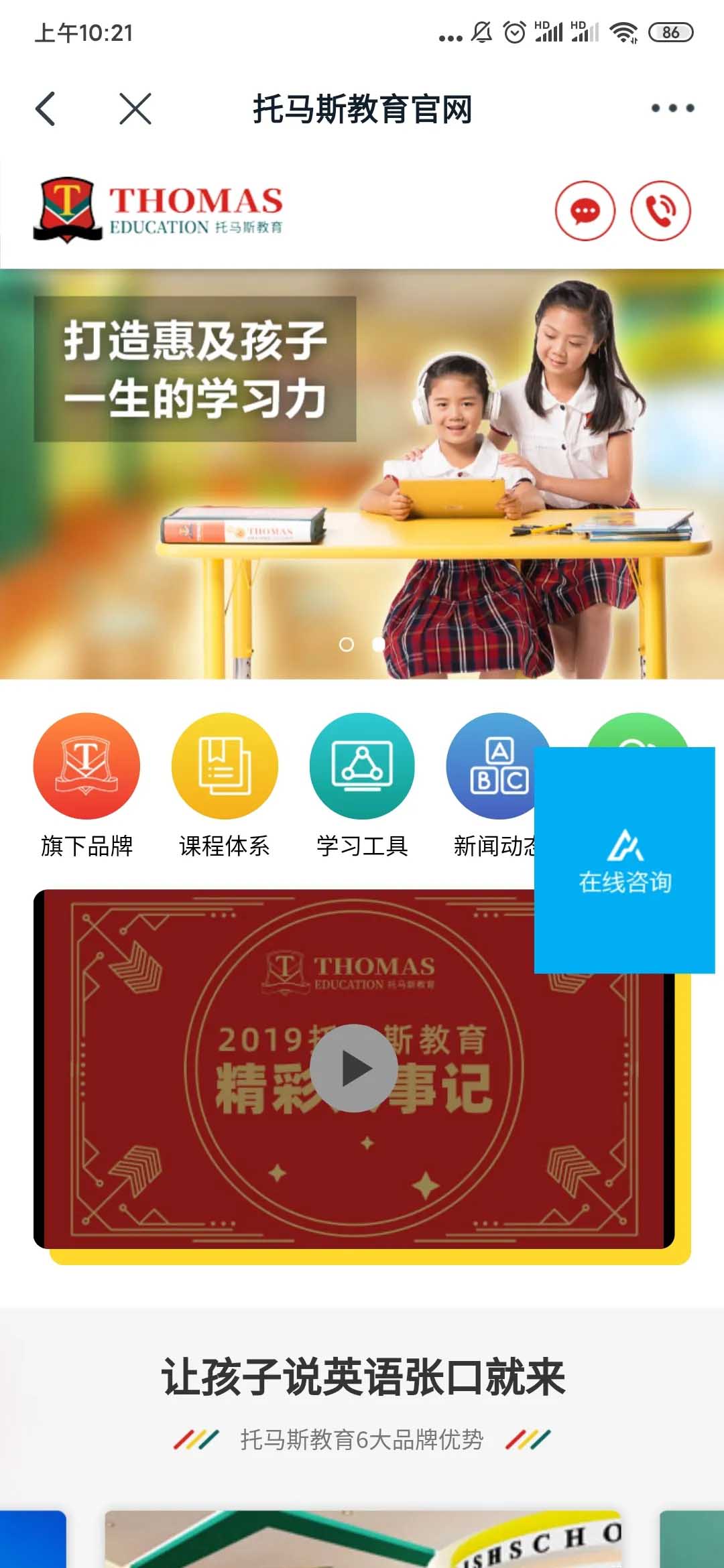Play the 2019 精彩大事记 video
The image size is (724, 1568).
coord(354,1068)
